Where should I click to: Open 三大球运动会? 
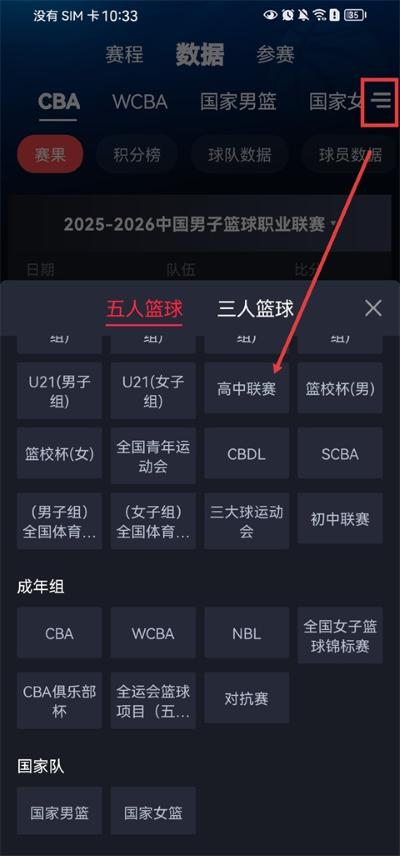click(x=247, y=521)
